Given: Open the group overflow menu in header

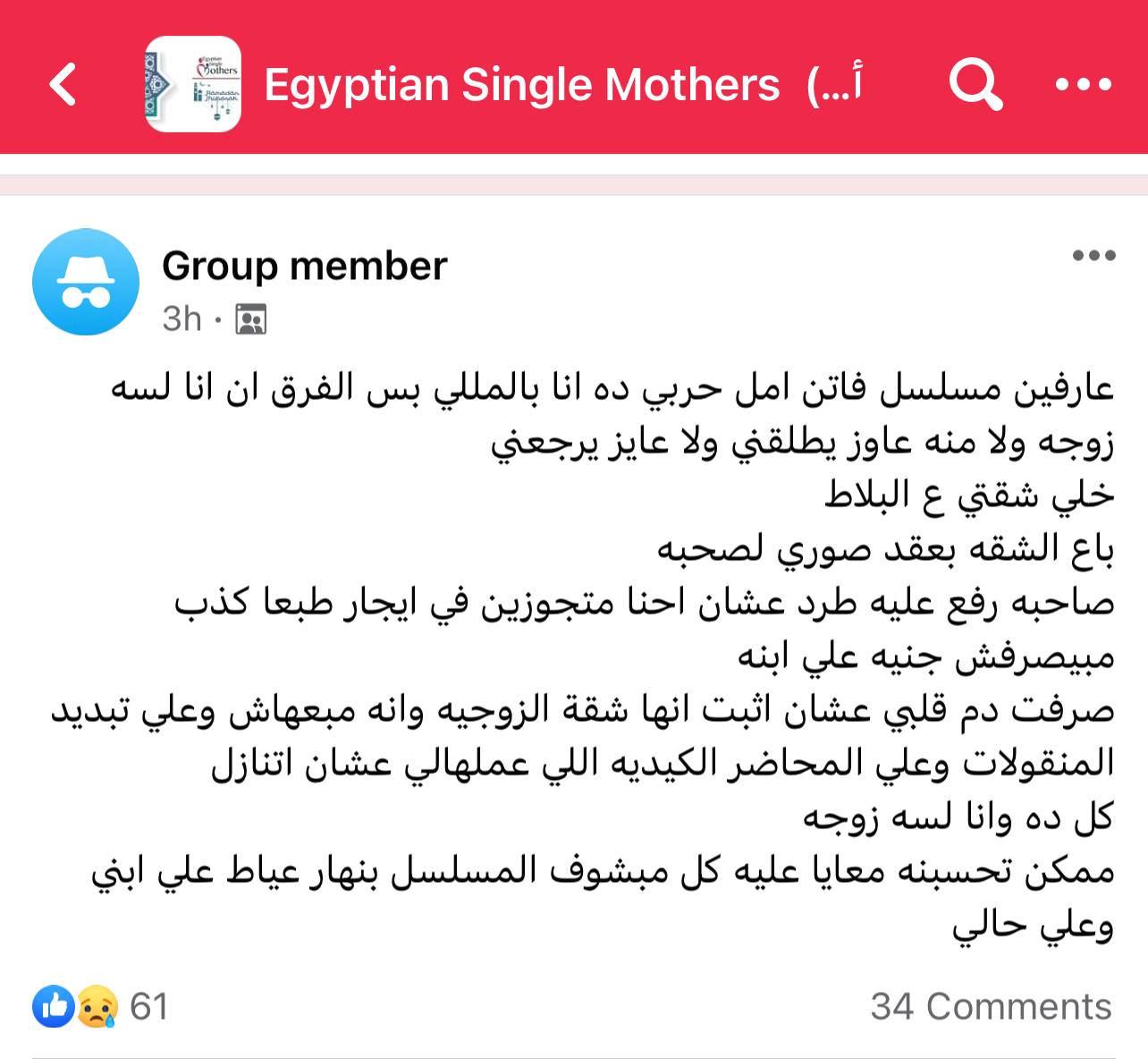Looking at the screenshot, I should coord(1084,85).
